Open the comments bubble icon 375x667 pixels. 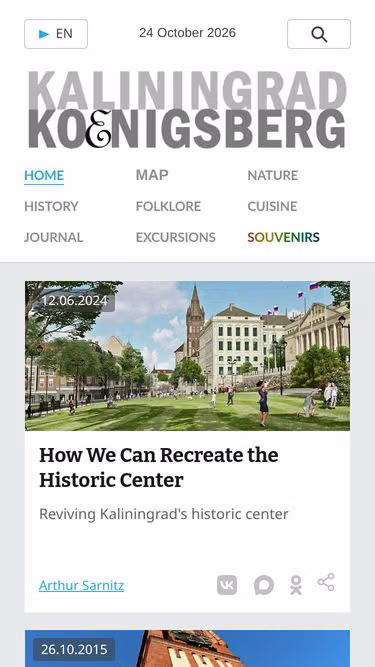point(264,585)
